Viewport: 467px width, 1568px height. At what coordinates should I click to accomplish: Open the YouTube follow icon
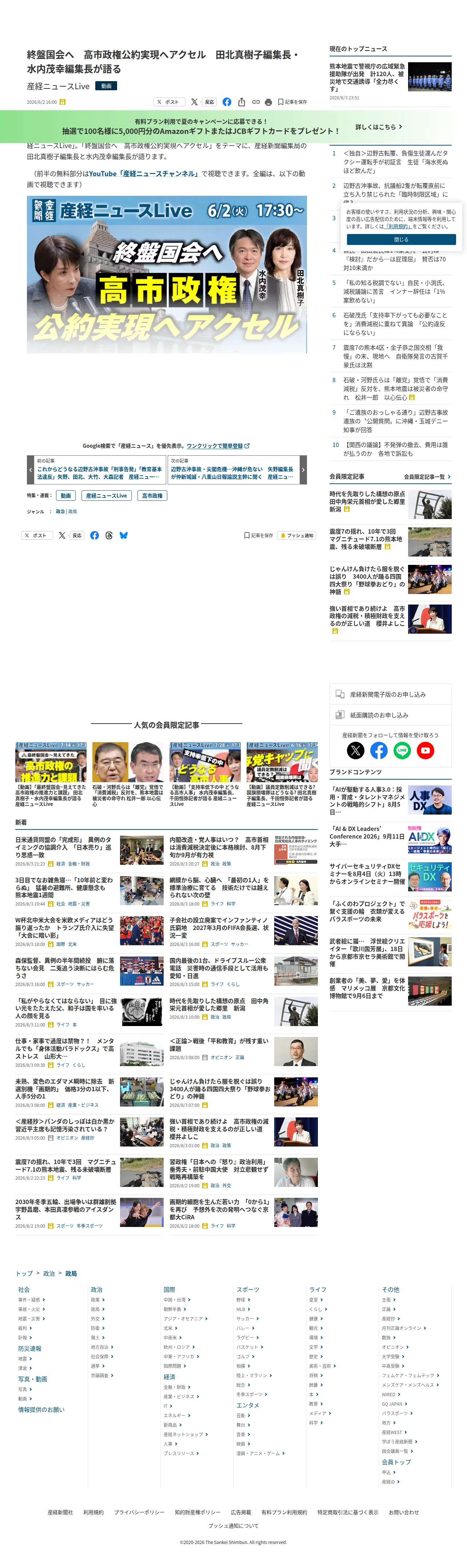[x=426, y=751]
